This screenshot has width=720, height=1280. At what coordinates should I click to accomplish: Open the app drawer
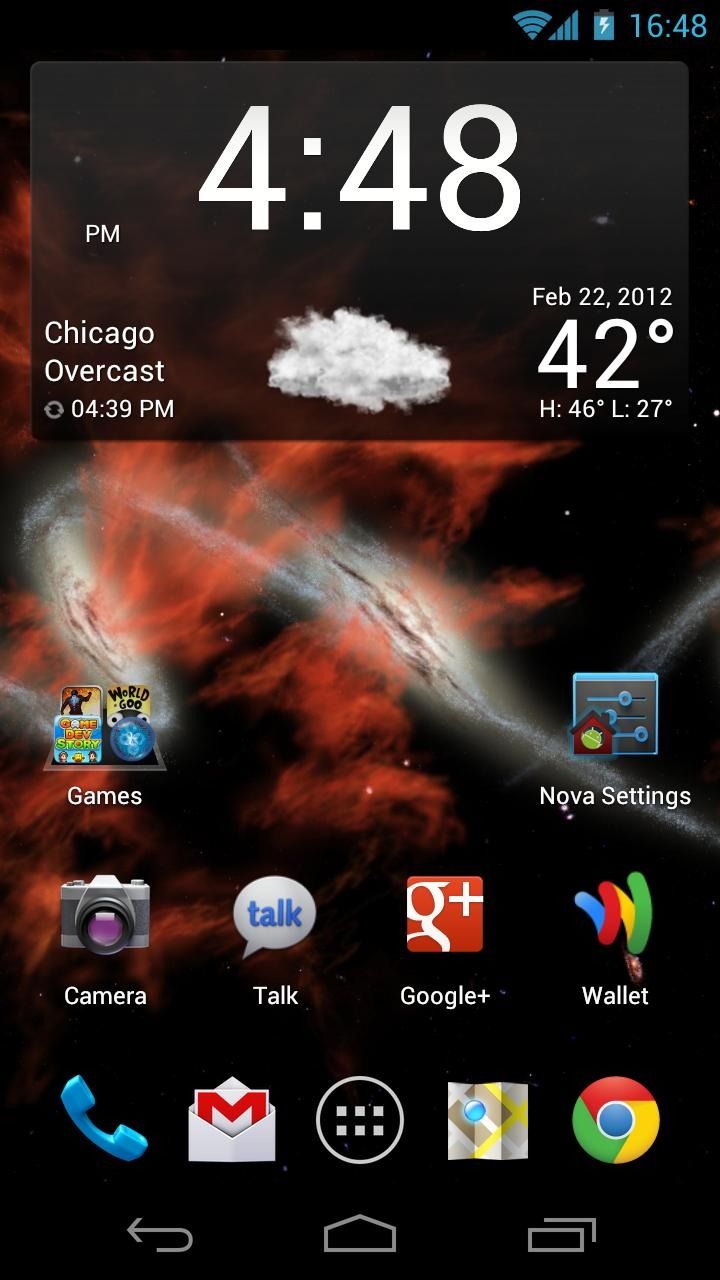[x=360, y=1118]
